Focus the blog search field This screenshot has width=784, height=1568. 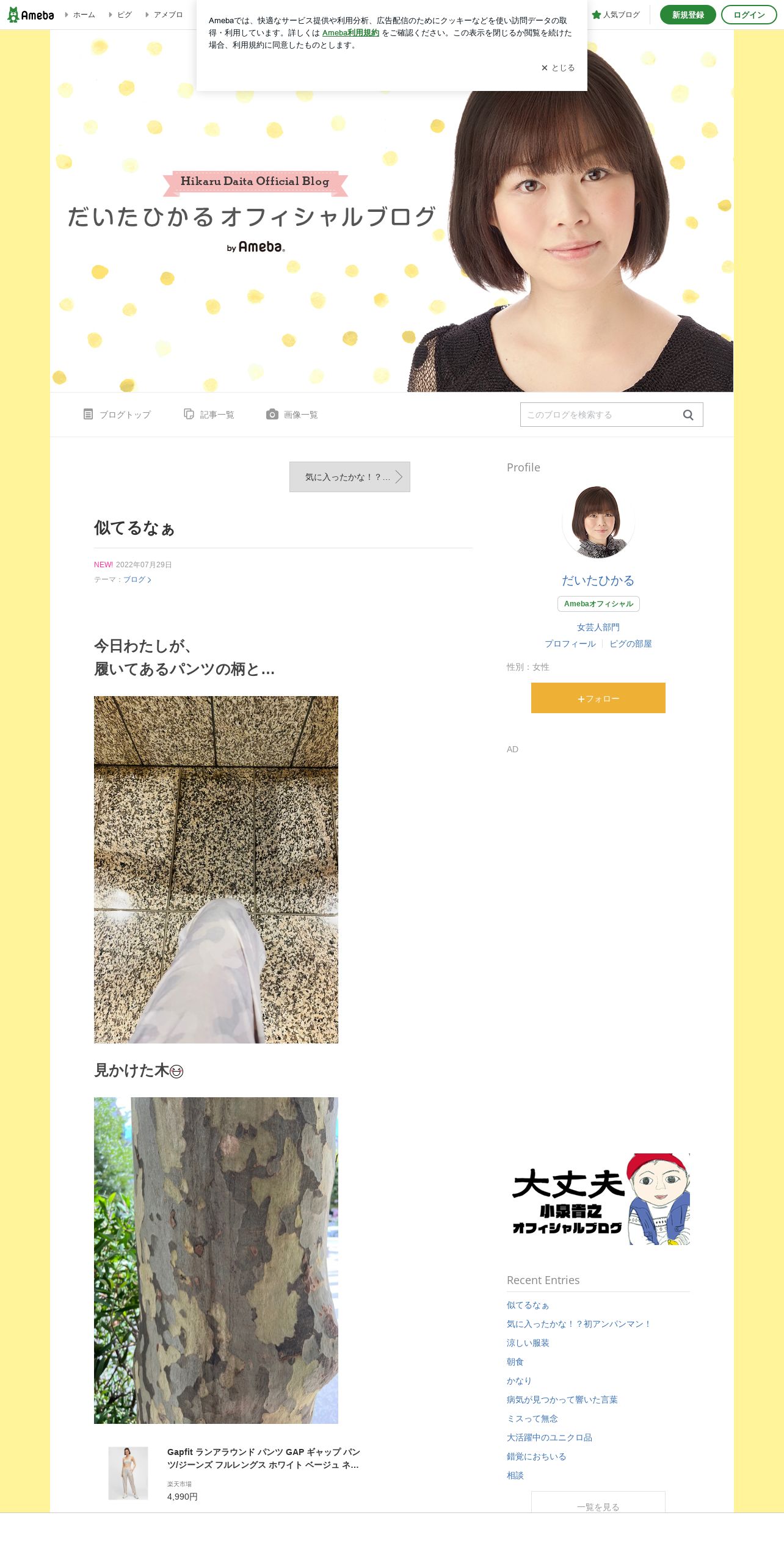click(601, 415)
